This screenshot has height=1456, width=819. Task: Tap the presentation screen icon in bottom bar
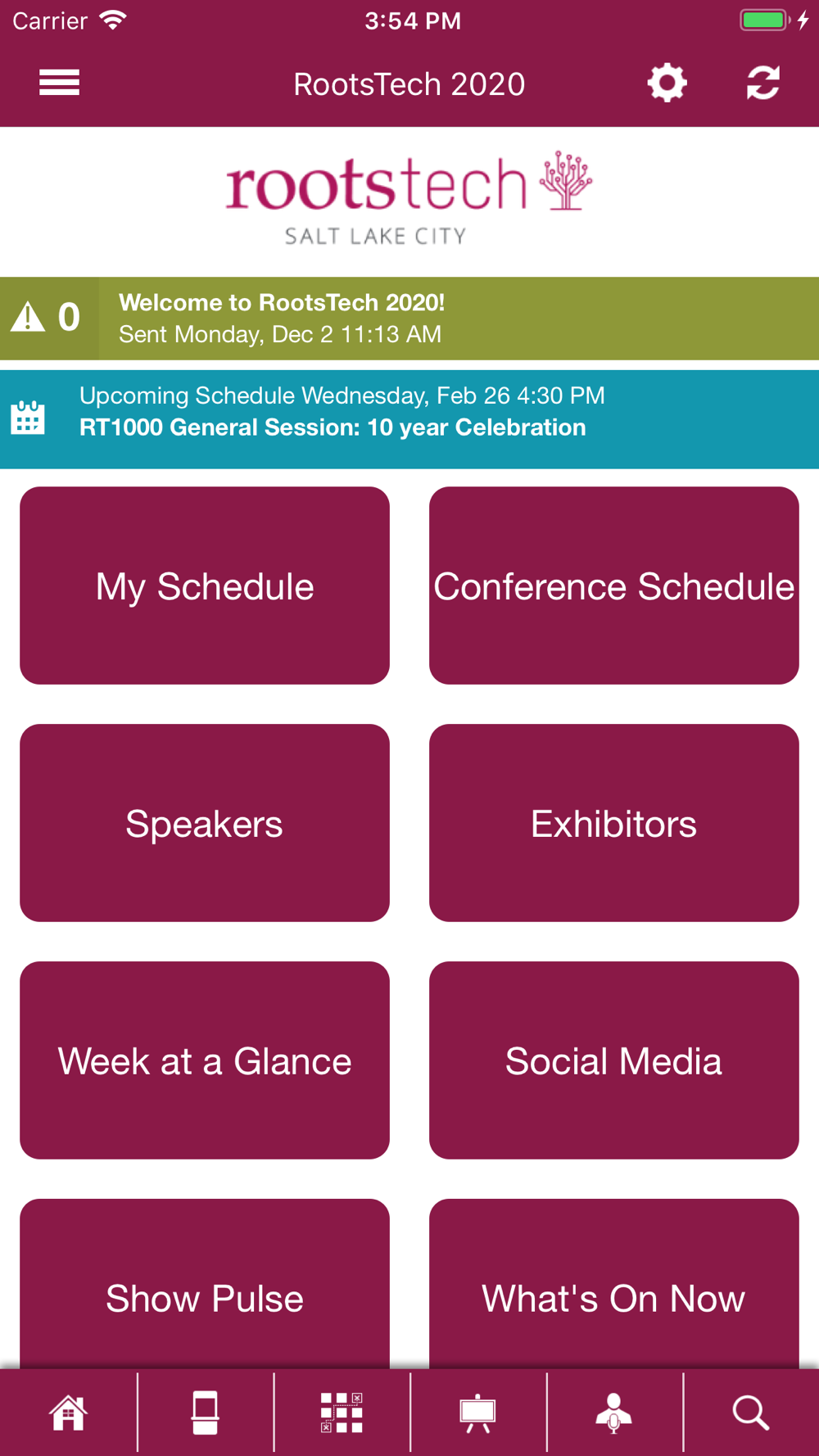tap(477, 1413)
